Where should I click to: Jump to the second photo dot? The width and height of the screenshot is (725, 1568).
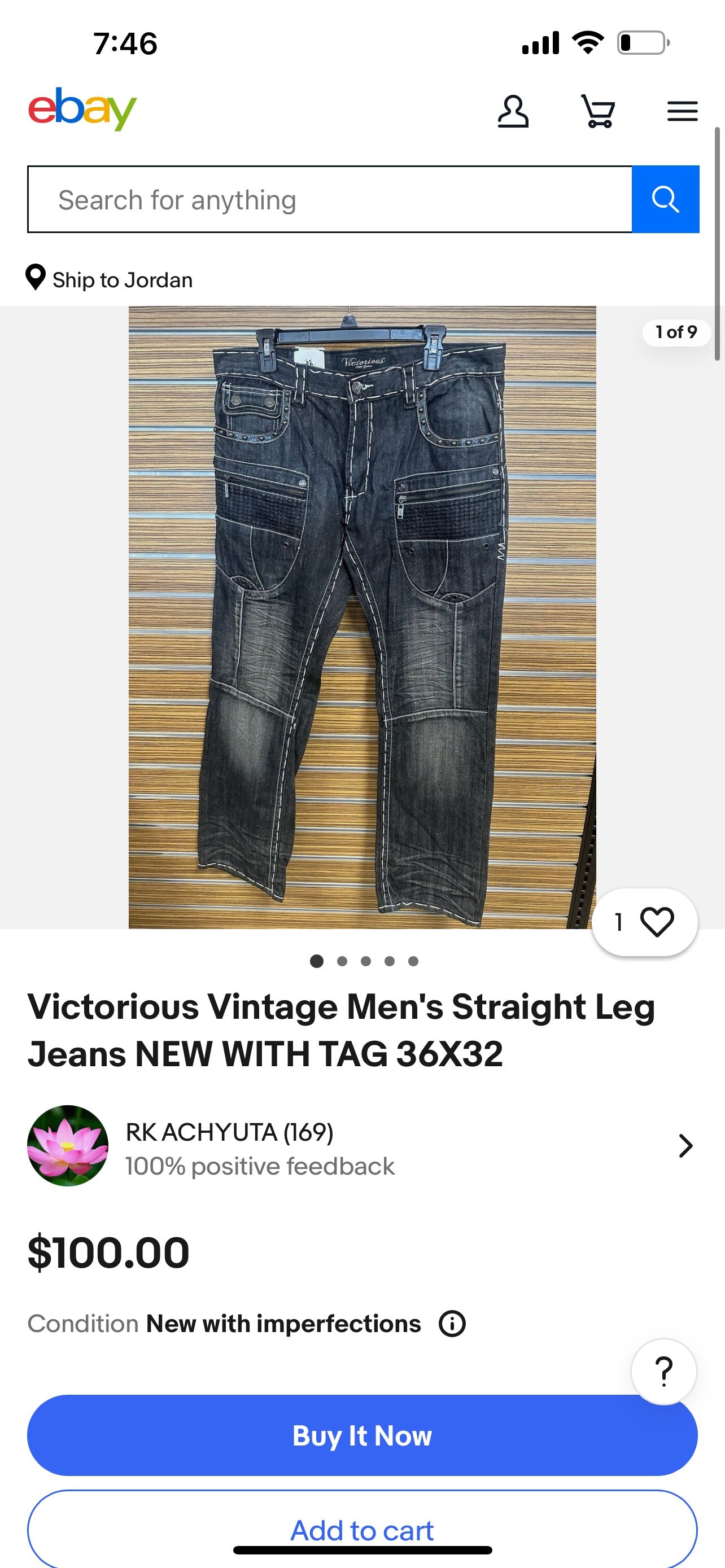(342, 961)
